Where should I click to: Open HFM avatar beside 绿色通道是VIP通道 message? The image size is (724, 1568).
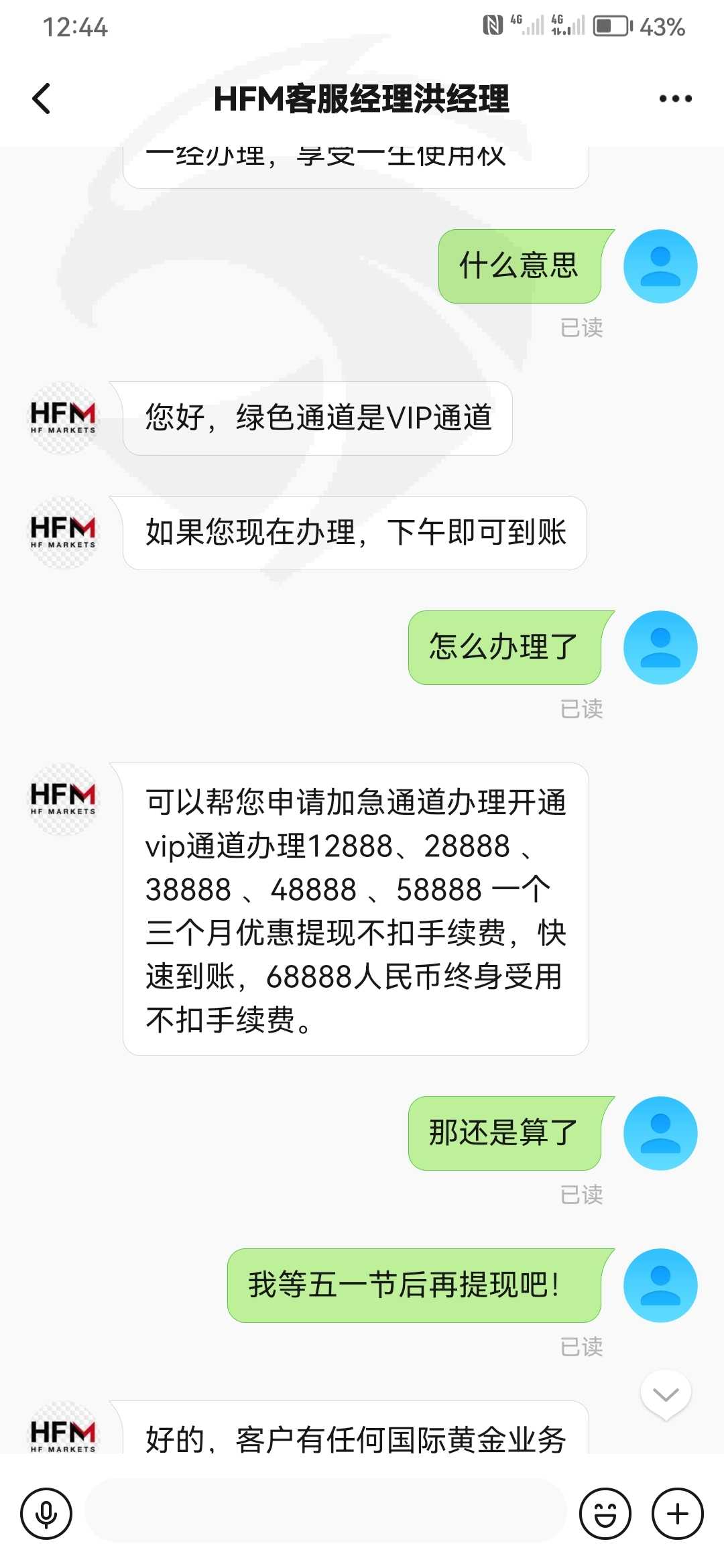(63, 418)
